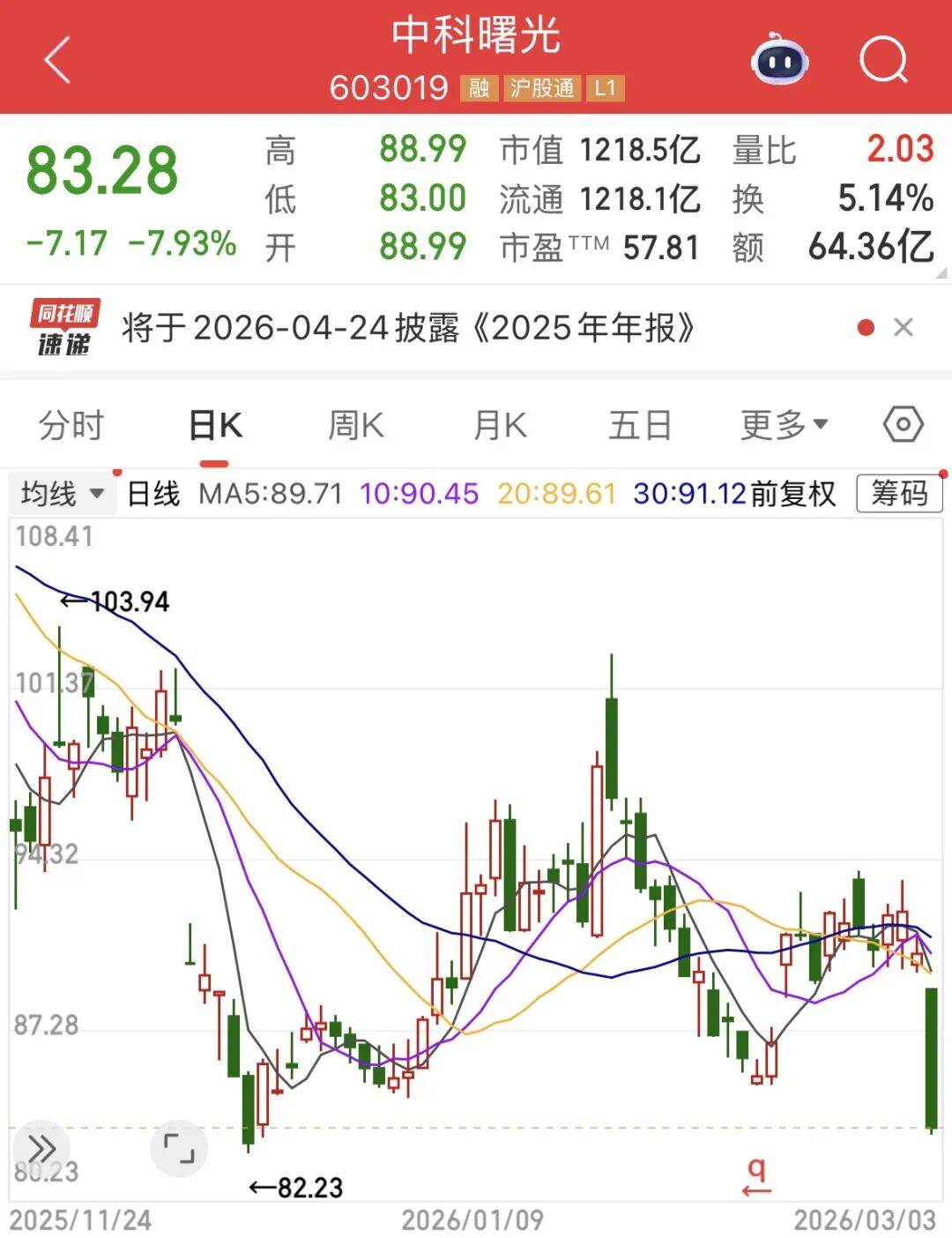
Task: Switch to 周K weekly chart
Action: coord(356,426)
